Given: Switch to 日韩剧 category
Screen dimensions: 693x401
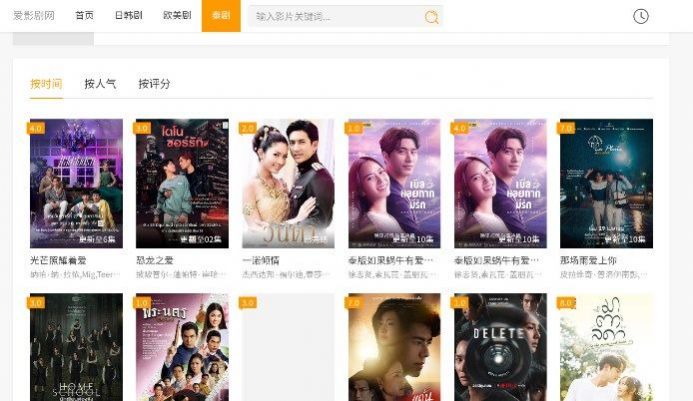Looking at the screenshot, I should 128,17.
